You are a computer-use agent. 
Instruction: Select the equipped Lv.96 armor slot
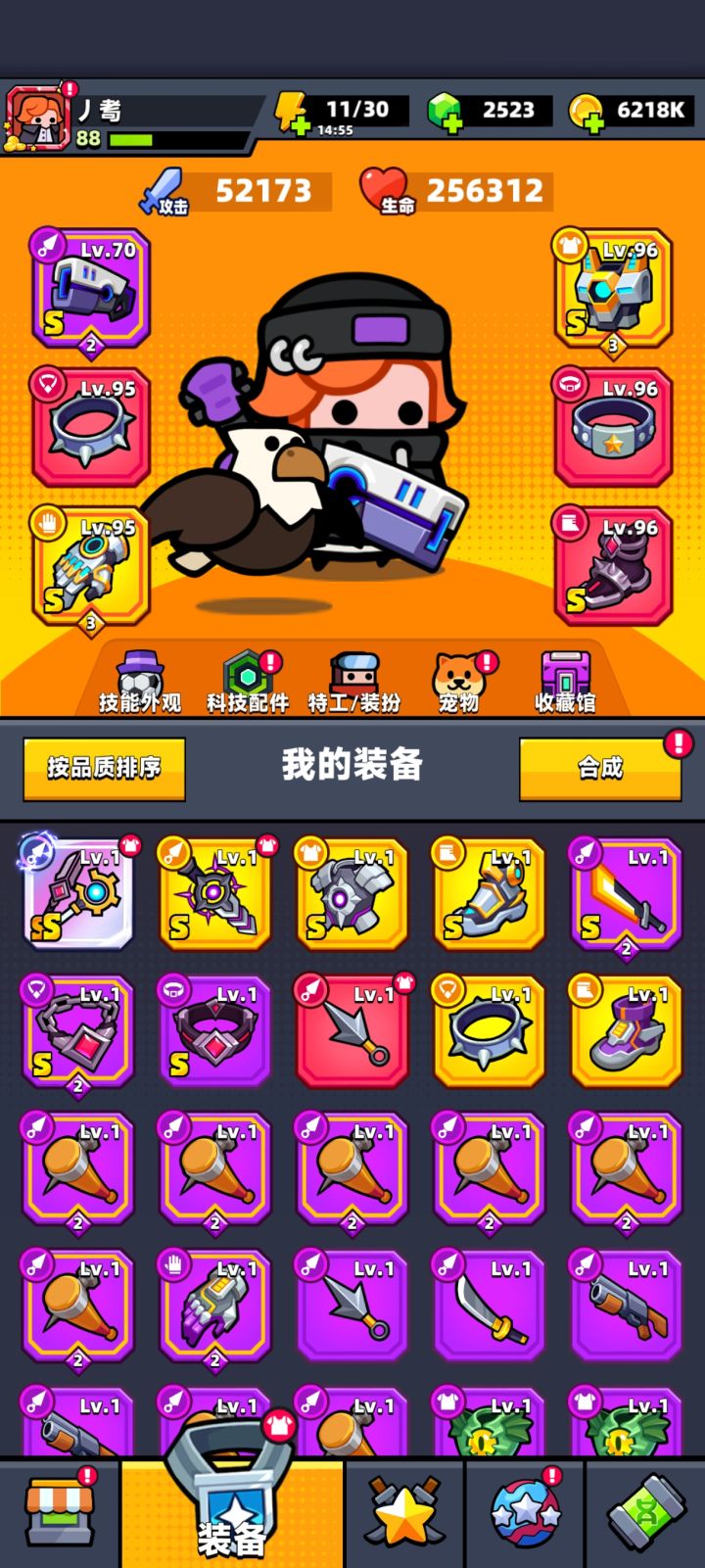612,287
